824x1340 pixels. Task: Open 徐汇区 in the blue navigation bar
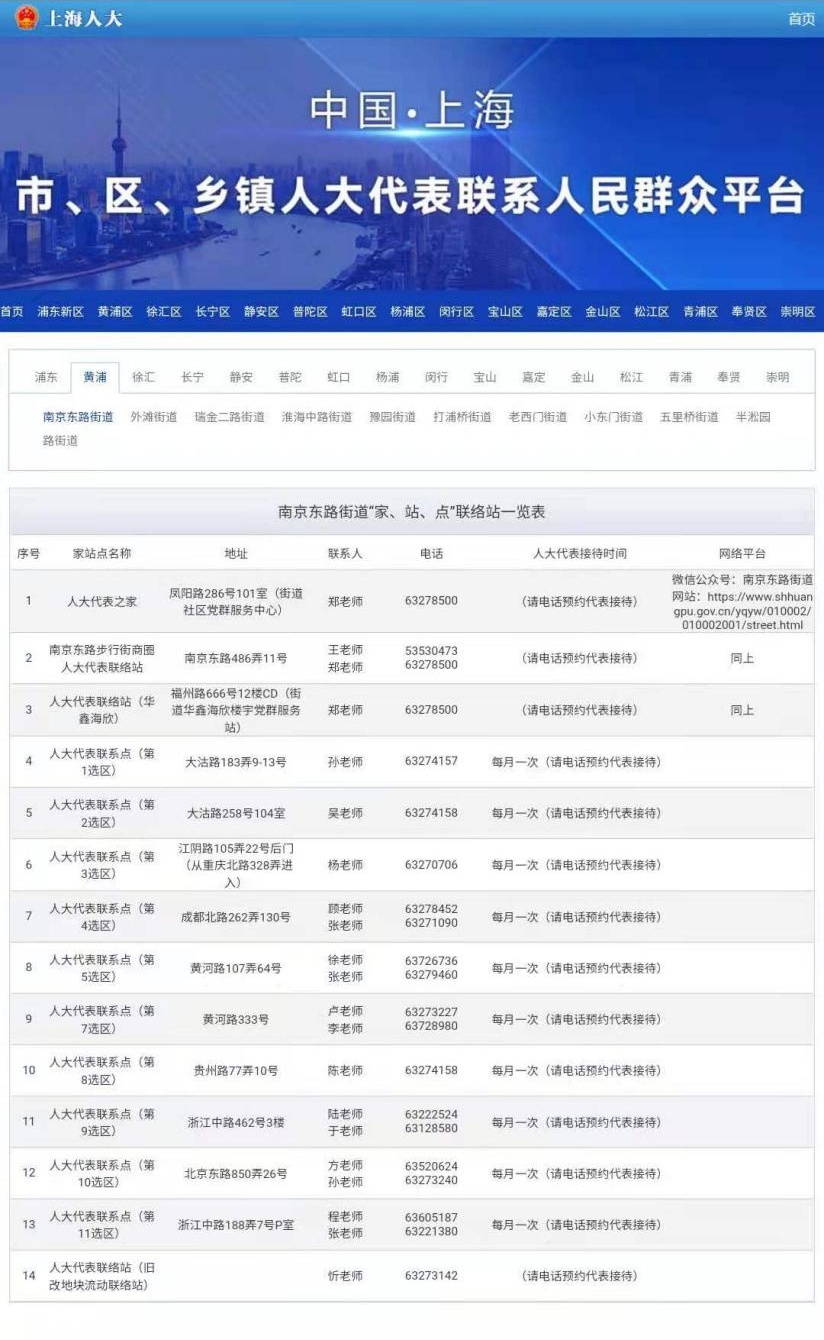[x=163, y=312]
